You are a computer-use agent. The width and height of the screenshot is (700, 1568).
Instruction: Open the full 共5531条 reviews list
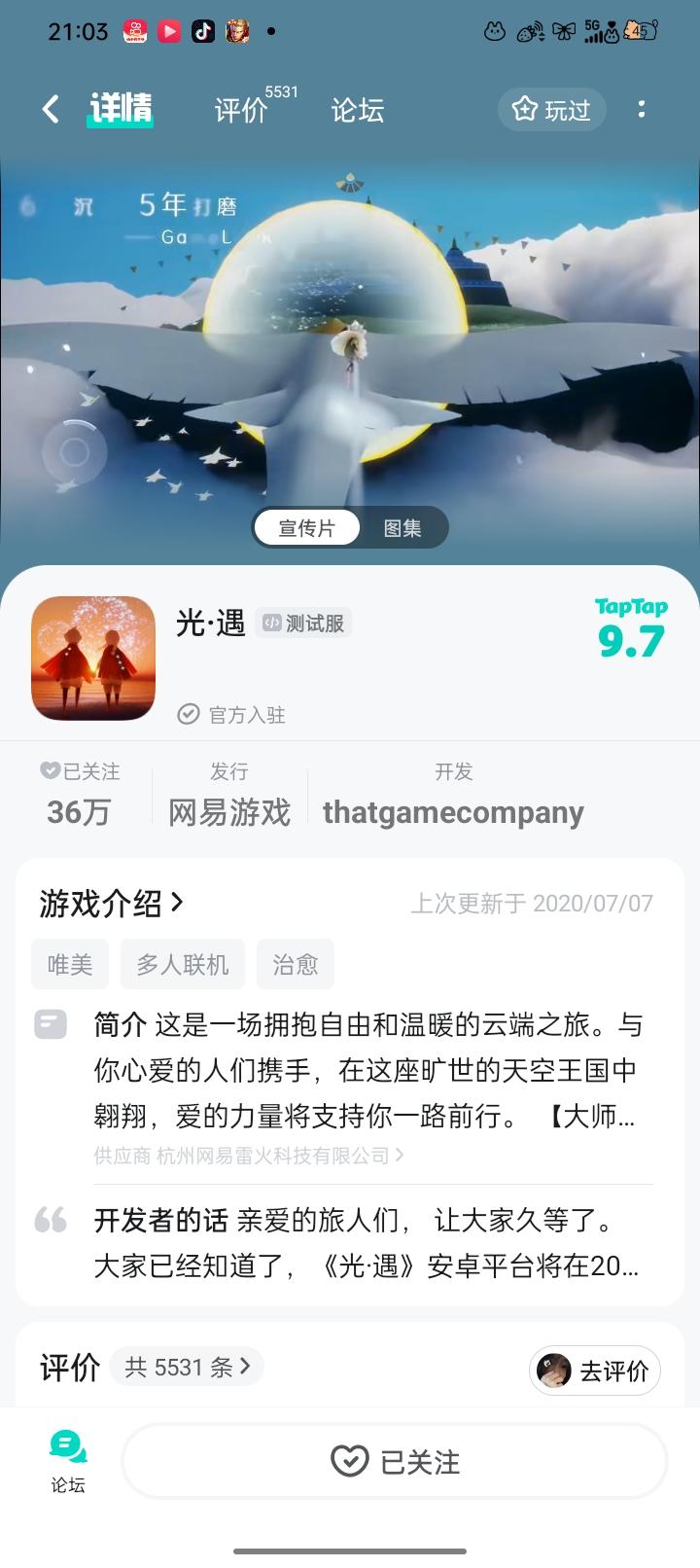coord(185,1367)
